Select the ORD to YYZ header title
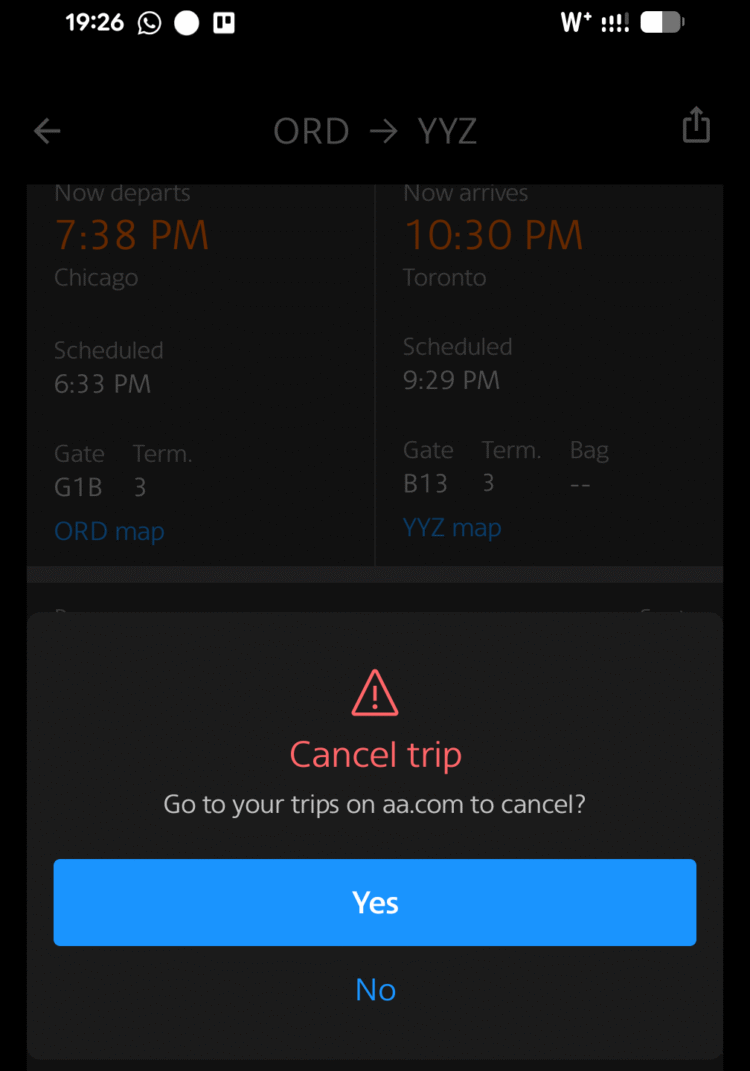 [375, 131]
